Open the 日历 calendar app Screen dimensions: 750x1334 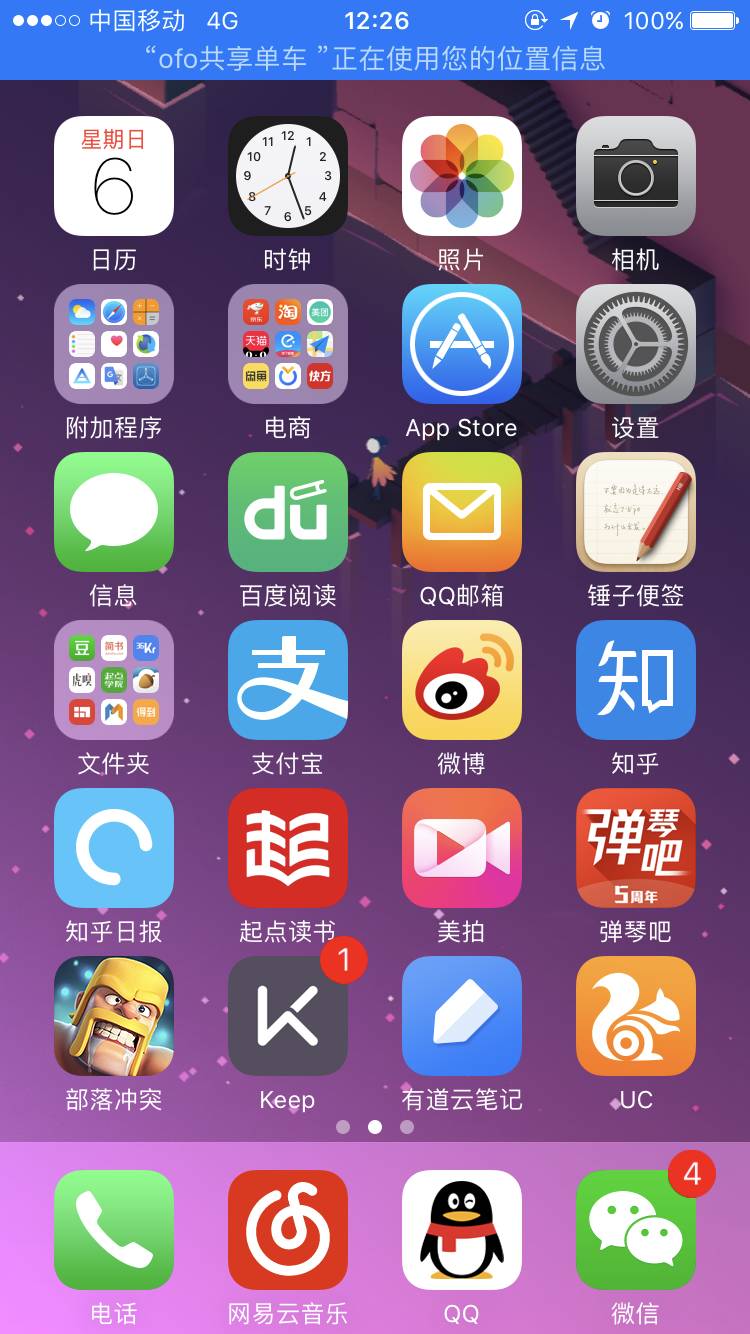pyautogui.click(x=113, y=176)
